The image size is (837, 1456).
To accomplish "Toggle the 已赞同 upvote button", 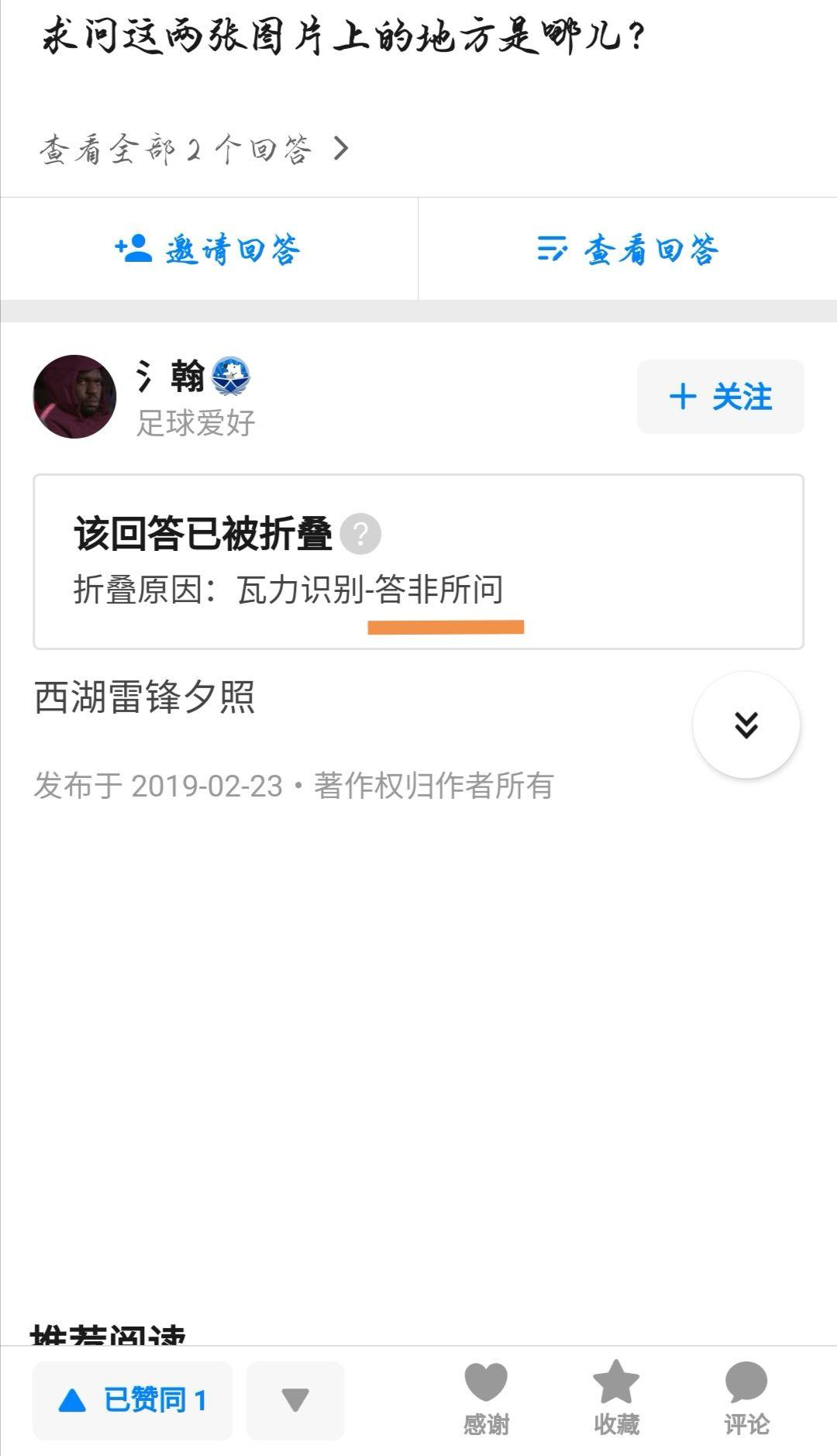I will click(x=133, y=1400).
